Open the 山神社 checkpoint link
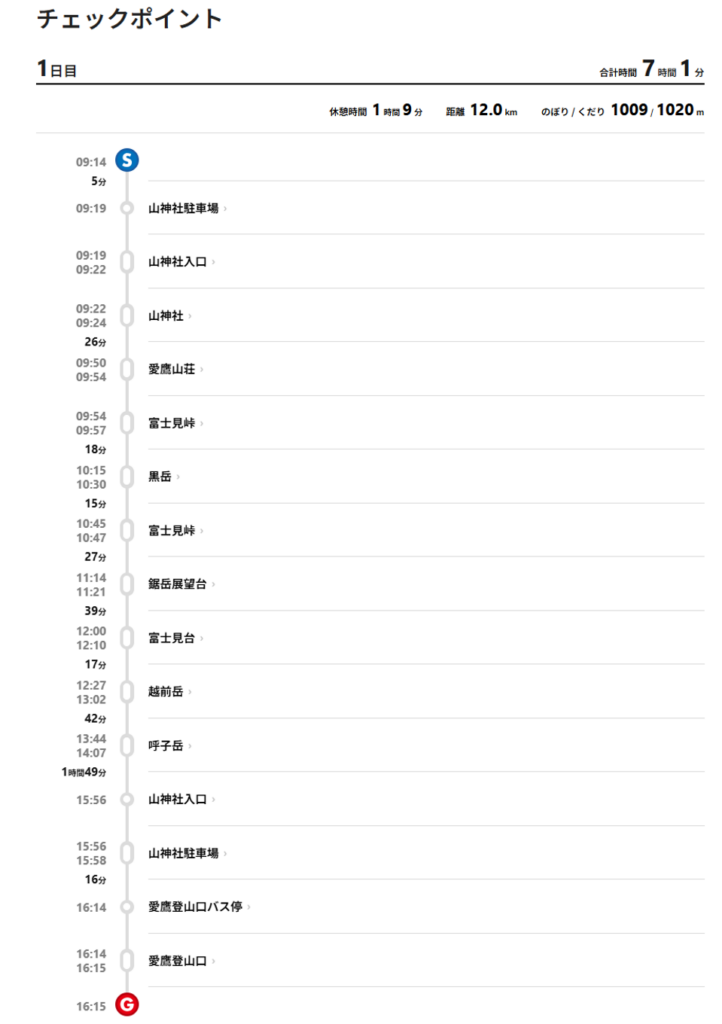 click(x=170, y=316)
